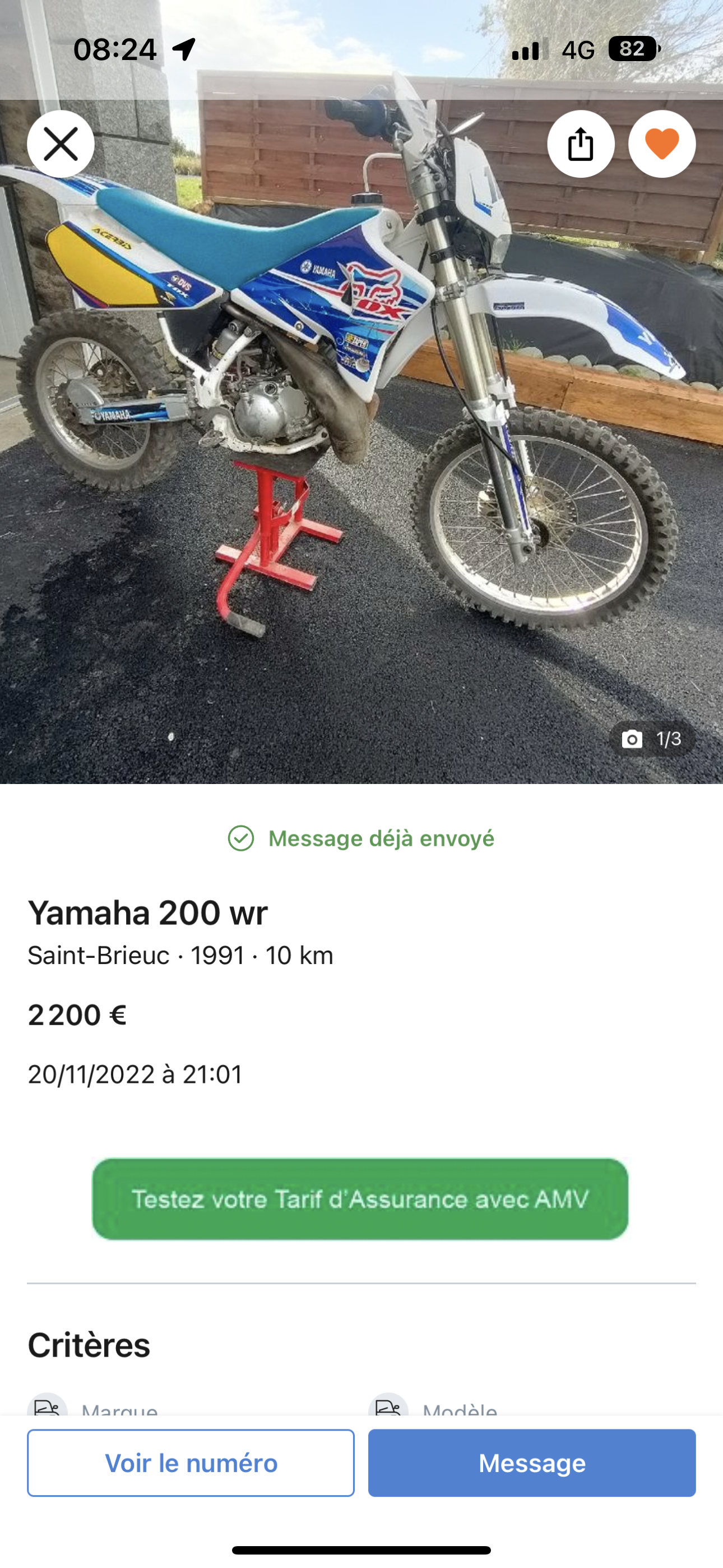
Task: Send a Message to the seller
Action: (x=532, y=1463)
